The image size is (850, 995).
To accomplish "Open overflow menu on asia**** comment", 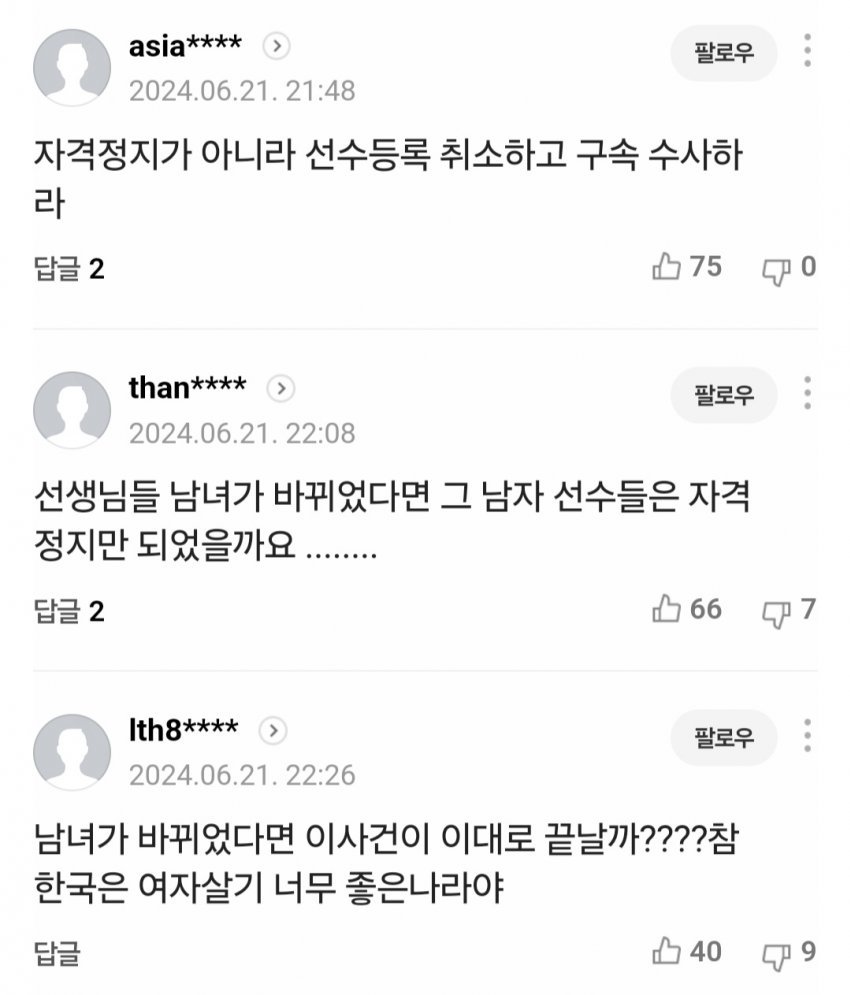I will pos(808,52).
